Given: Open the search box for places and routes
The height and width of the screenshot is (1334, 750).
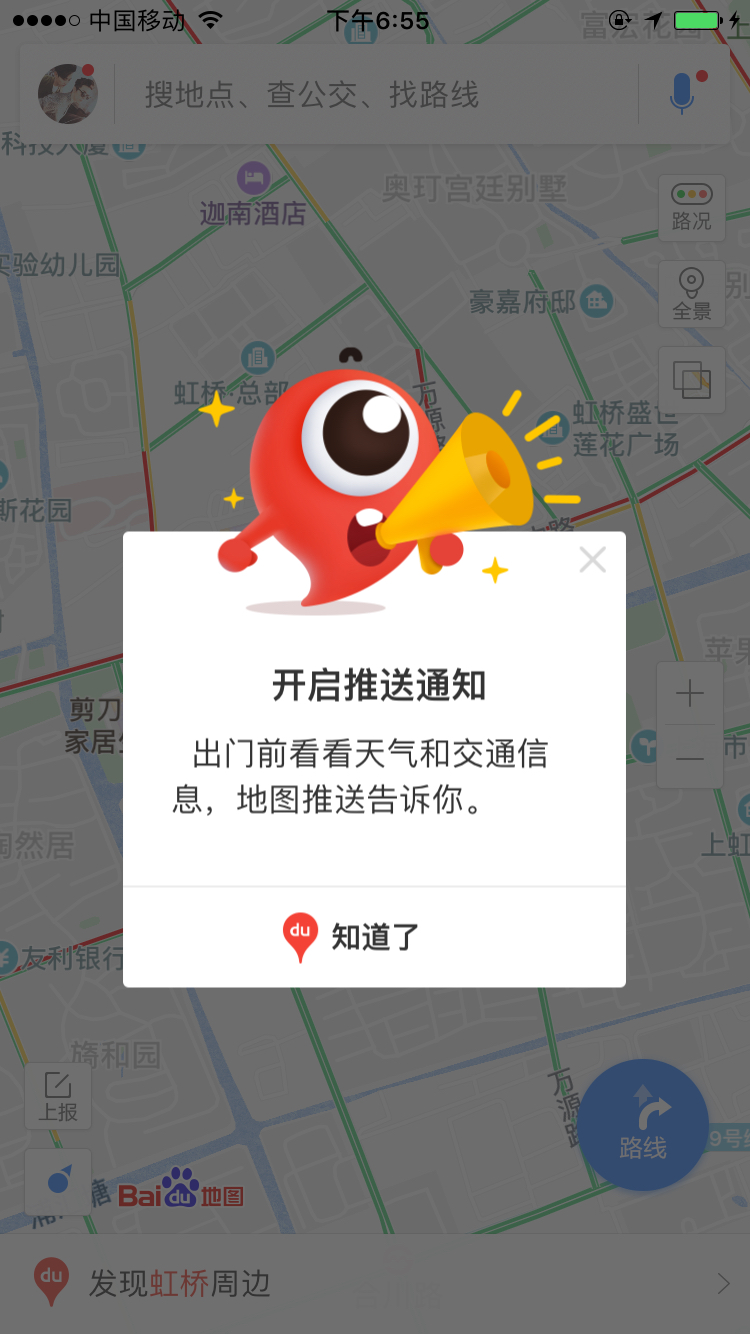Looking at the screenshot, I should (x=376, y=95).
